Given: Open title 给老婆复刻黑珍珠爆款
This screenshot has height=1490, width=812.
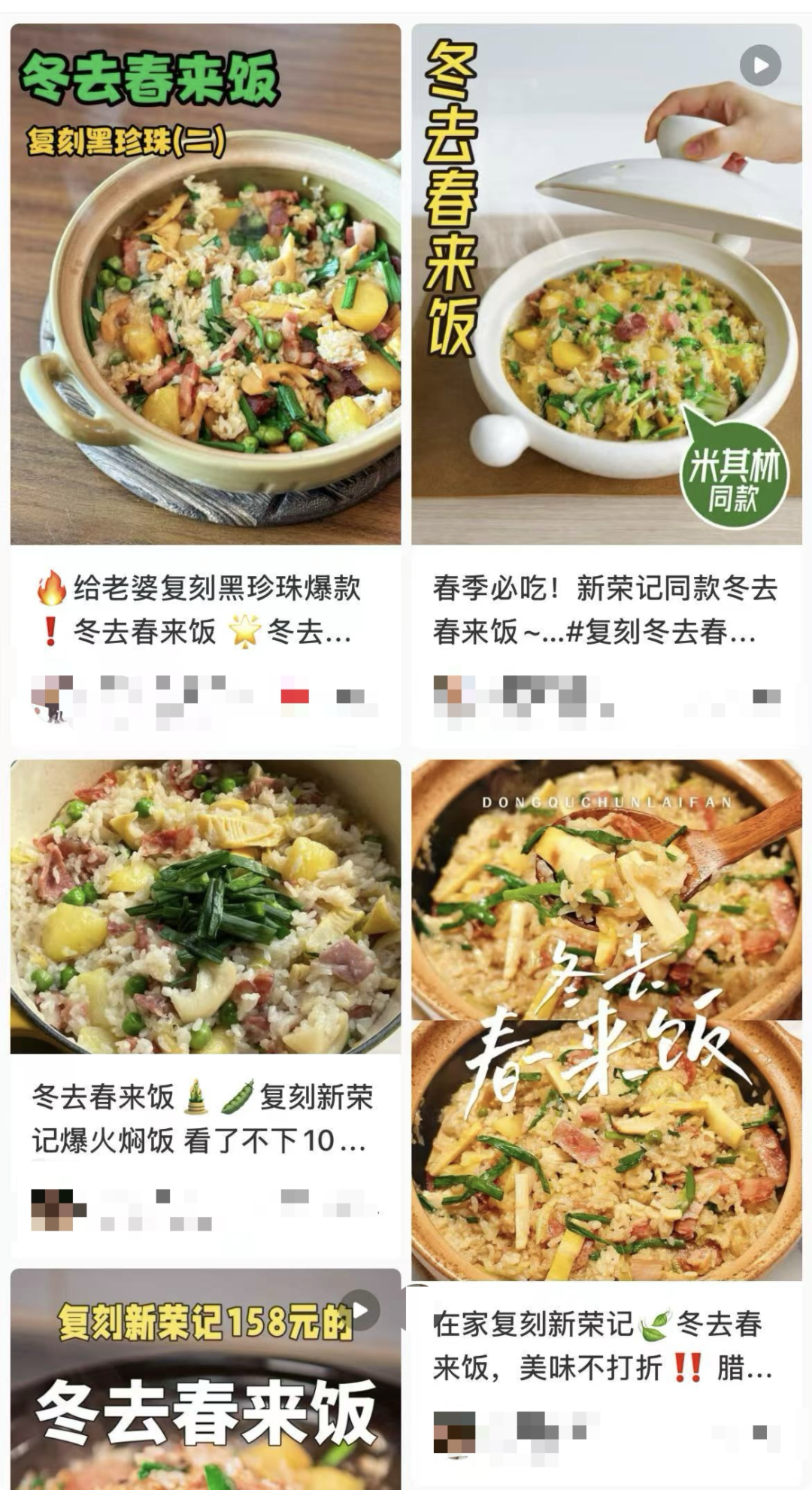Looking at the screenshot, I should pos(199,609).
